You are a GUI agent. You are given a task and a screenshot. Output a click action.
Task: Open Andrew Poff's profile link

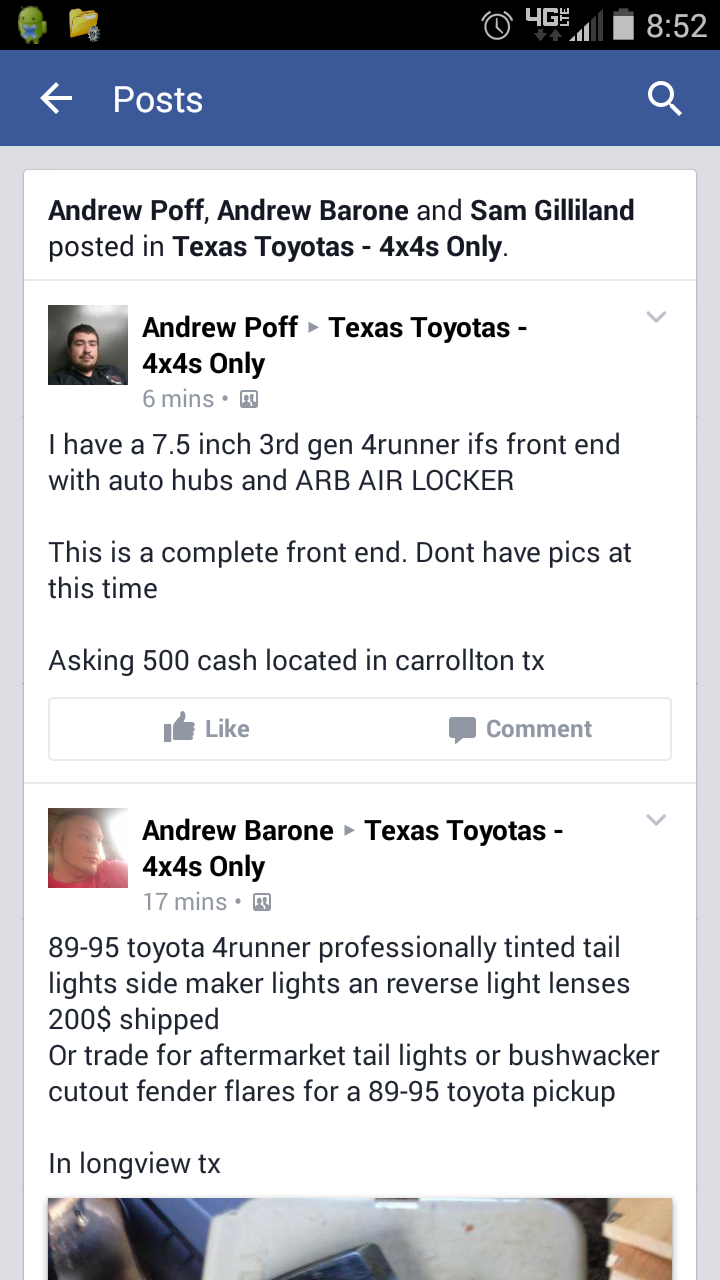[220, 327]
